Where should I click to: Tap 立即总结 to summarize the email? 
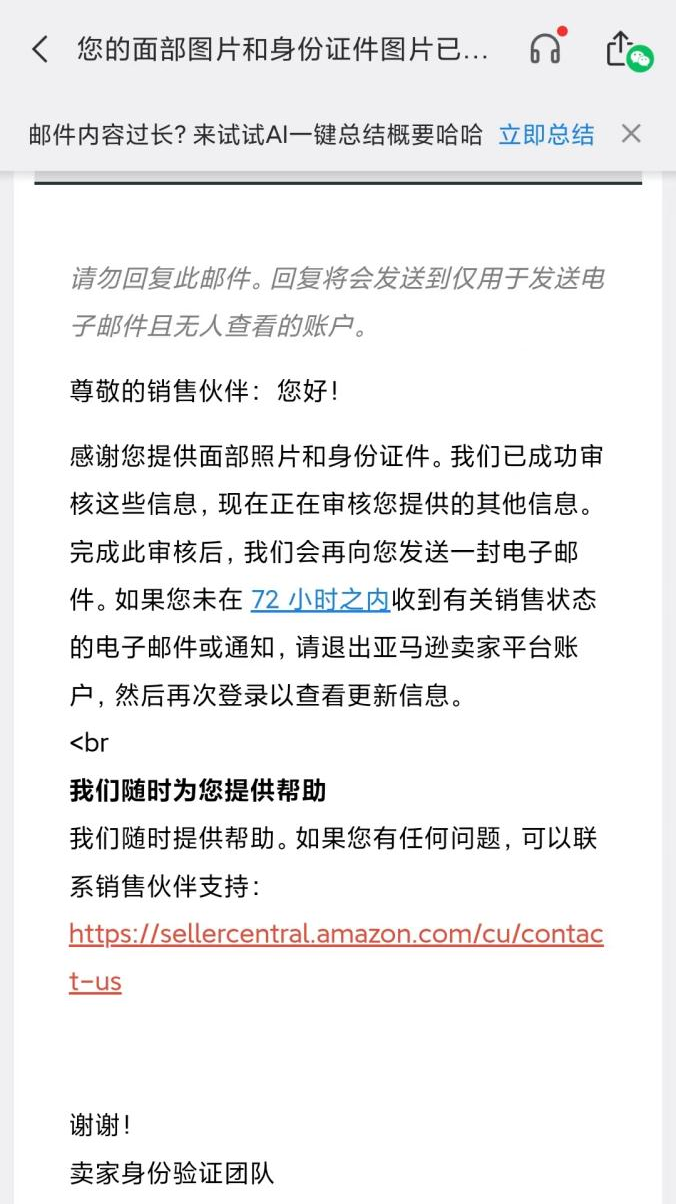(546, 134)
